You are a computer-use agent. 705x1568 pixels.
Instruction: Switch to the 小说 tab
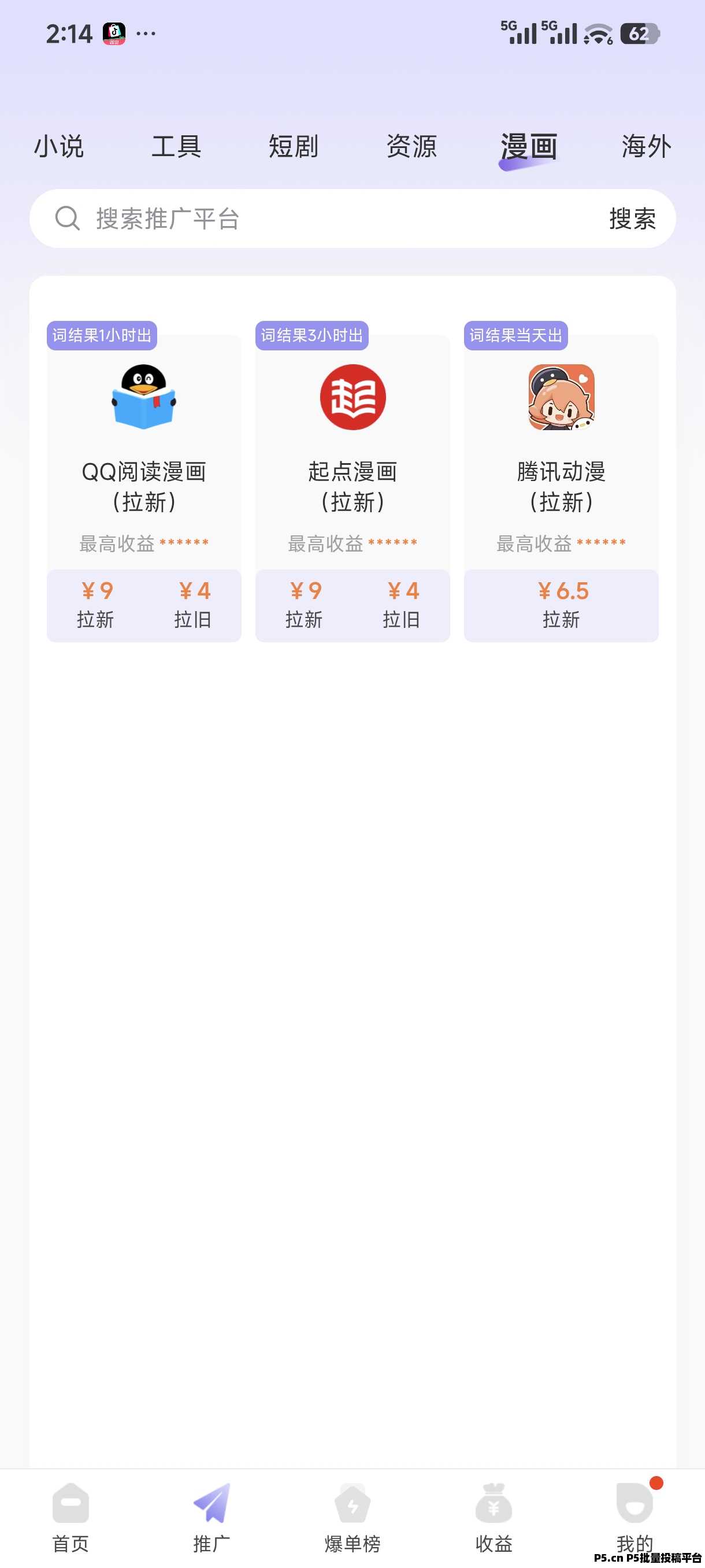pos(59,146)
